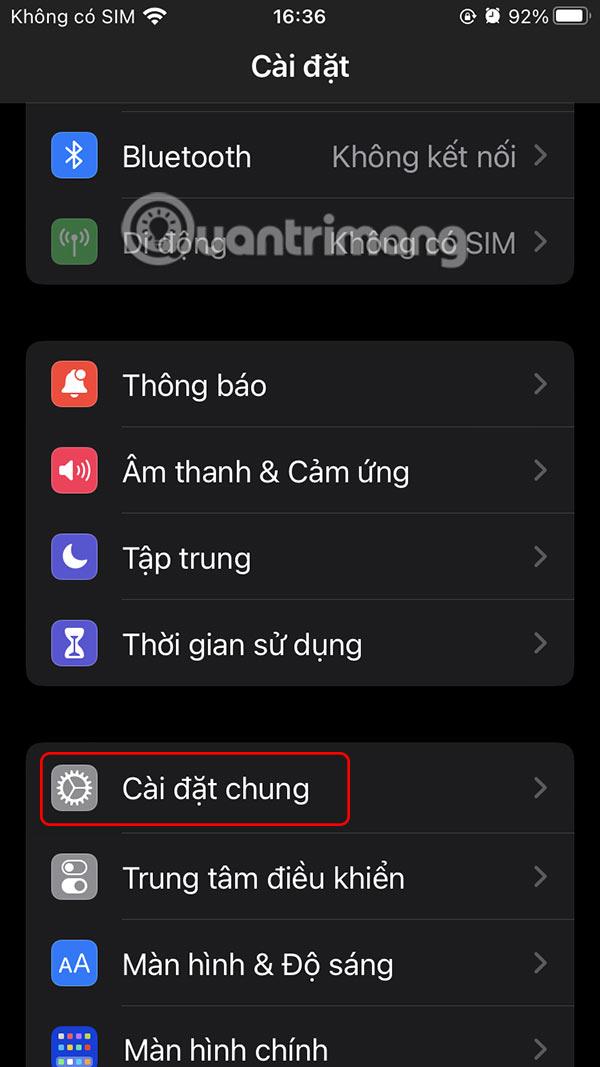The image size is (600, 1067).
Task: Open Âm thanh & Cảm ứng
Action: click(300, 471)
